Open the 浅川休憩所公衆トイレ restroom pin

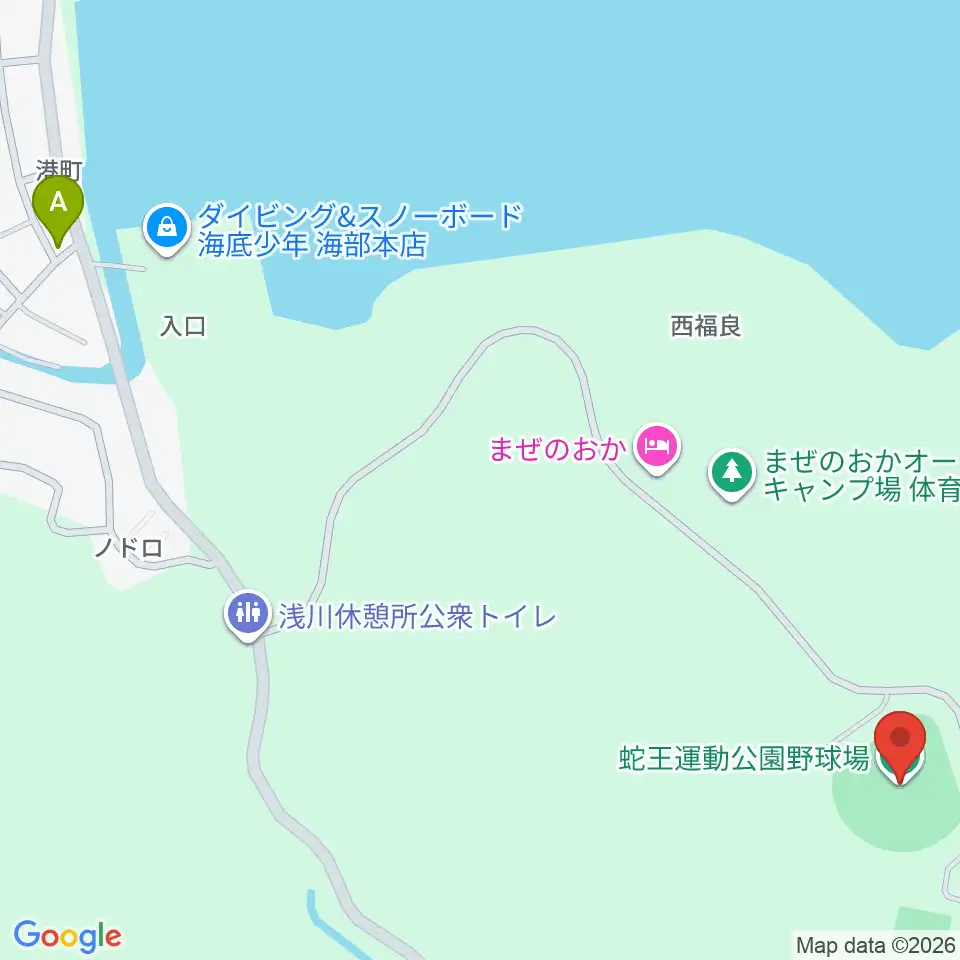pyautogui.click(x=248, y=615)
